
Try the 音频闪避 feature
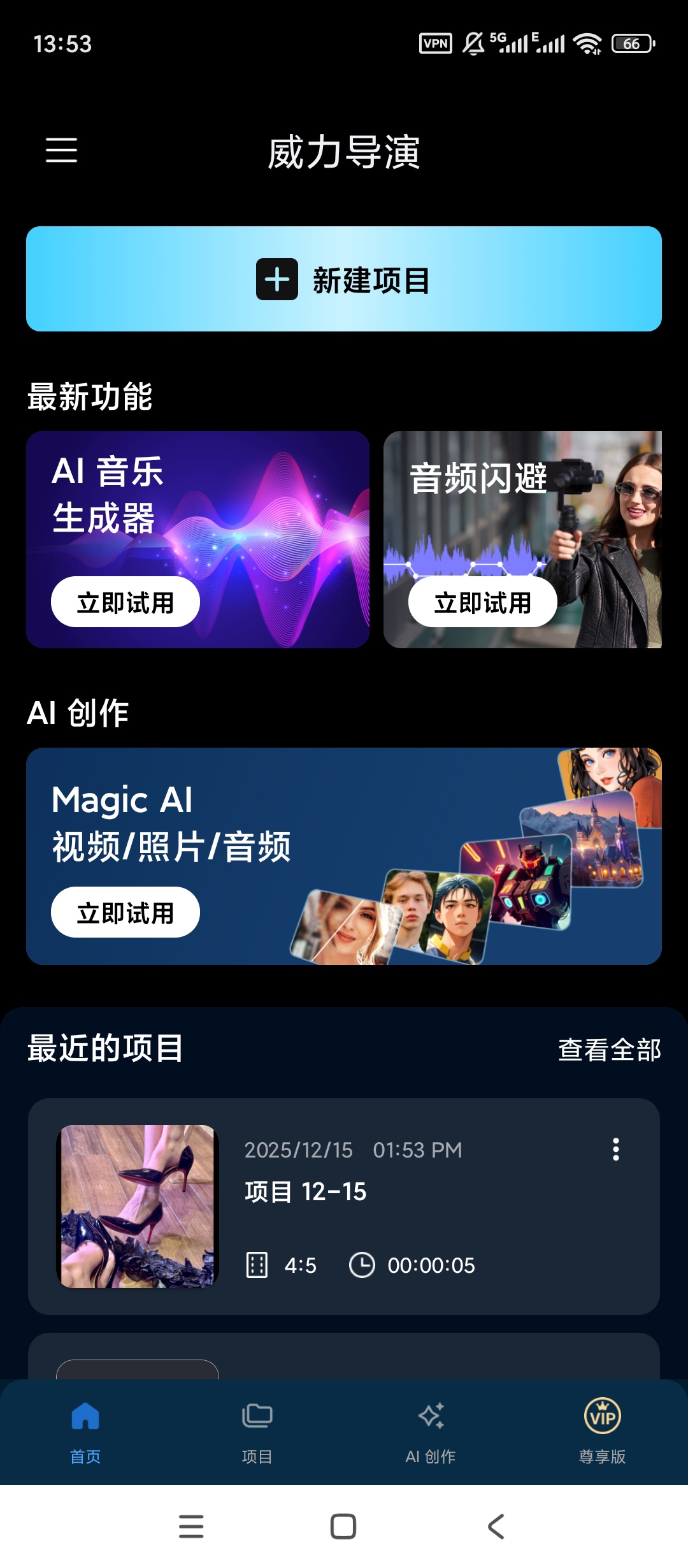click(482, 602)
